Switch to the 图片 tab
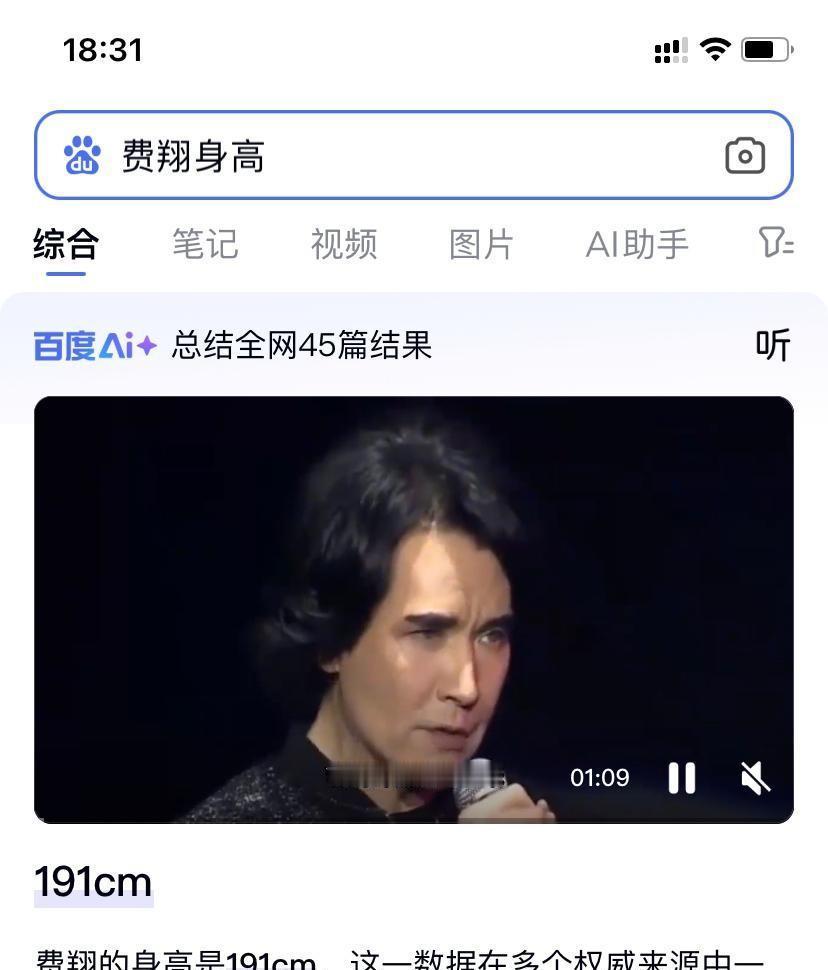Image resolution: width=828 pixels, height=970 pixels. 481,244
